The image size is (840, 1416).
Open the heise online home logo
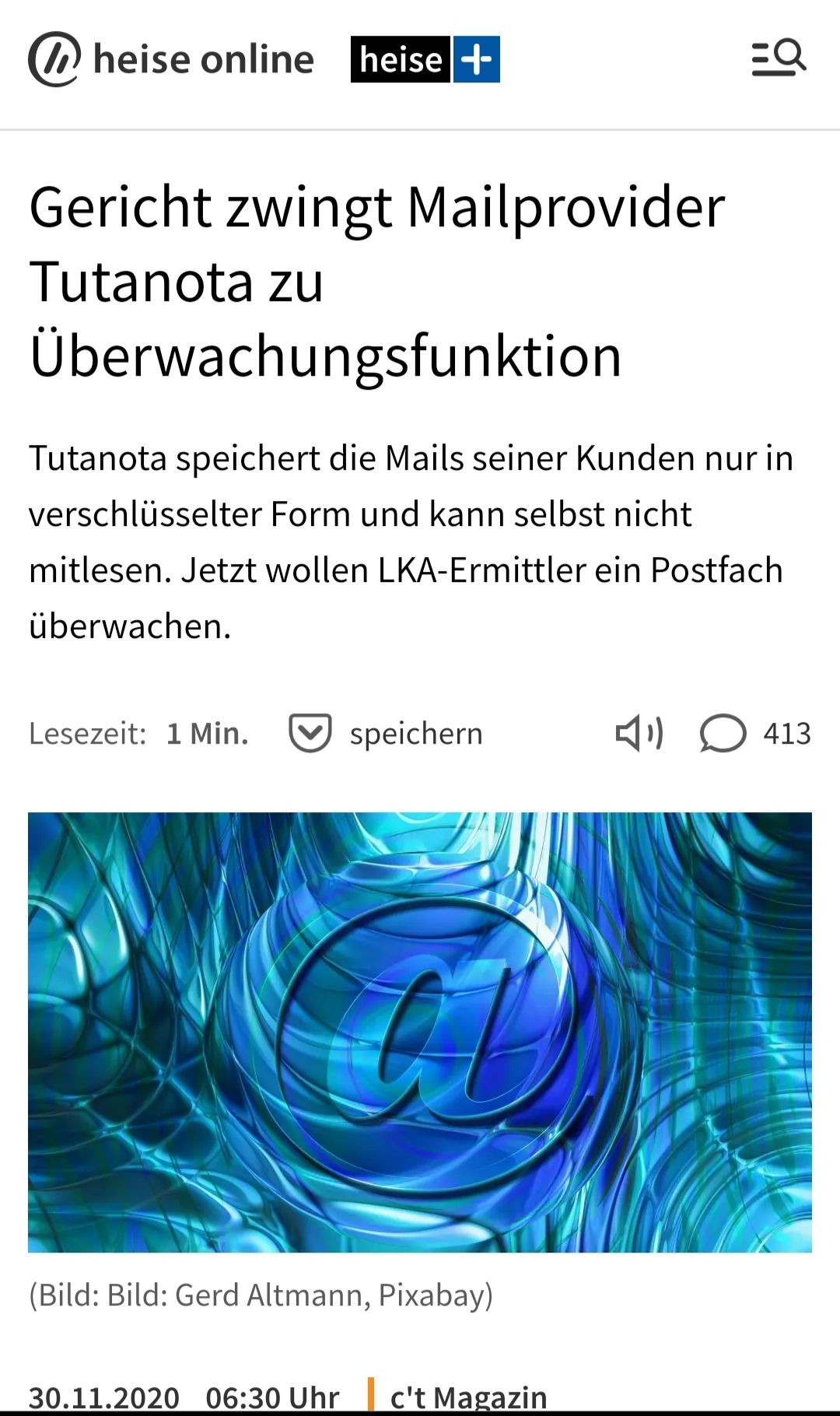(171, 60)
